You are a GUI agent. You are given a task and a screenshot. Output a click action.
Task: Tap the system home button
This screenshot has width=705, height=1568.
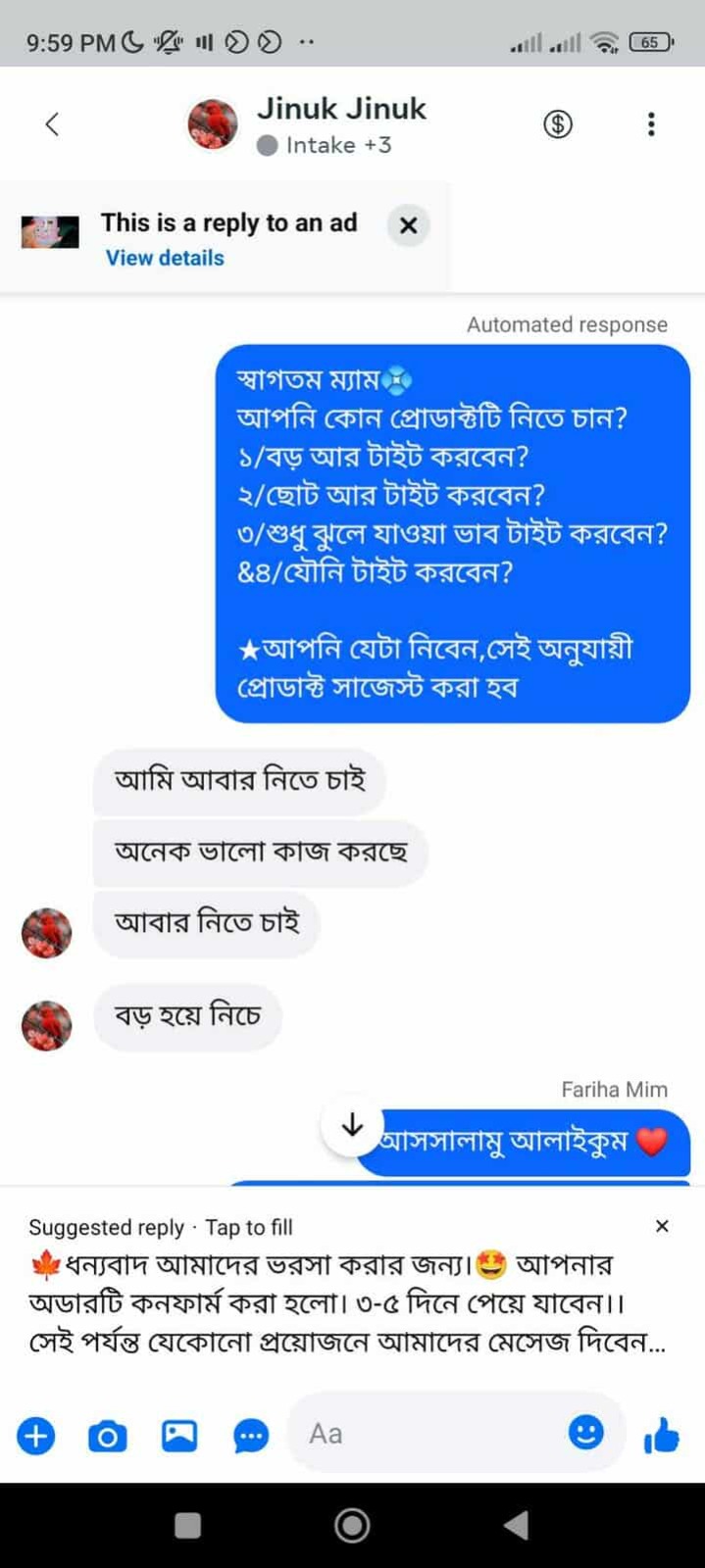pos(352,1525)
